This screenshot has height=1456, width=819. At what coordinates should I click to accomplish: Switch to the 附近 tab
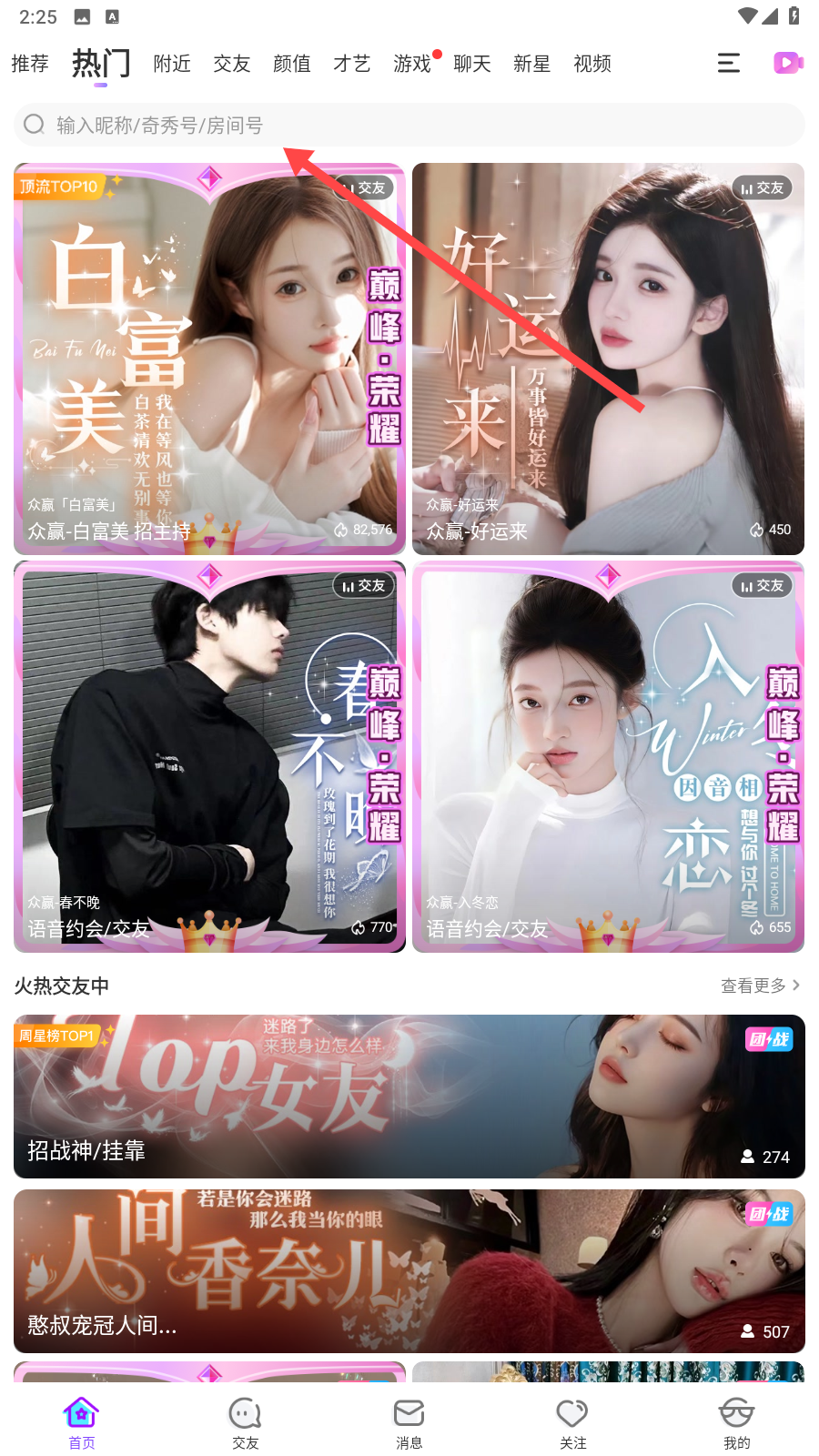[x=172, y=64]
